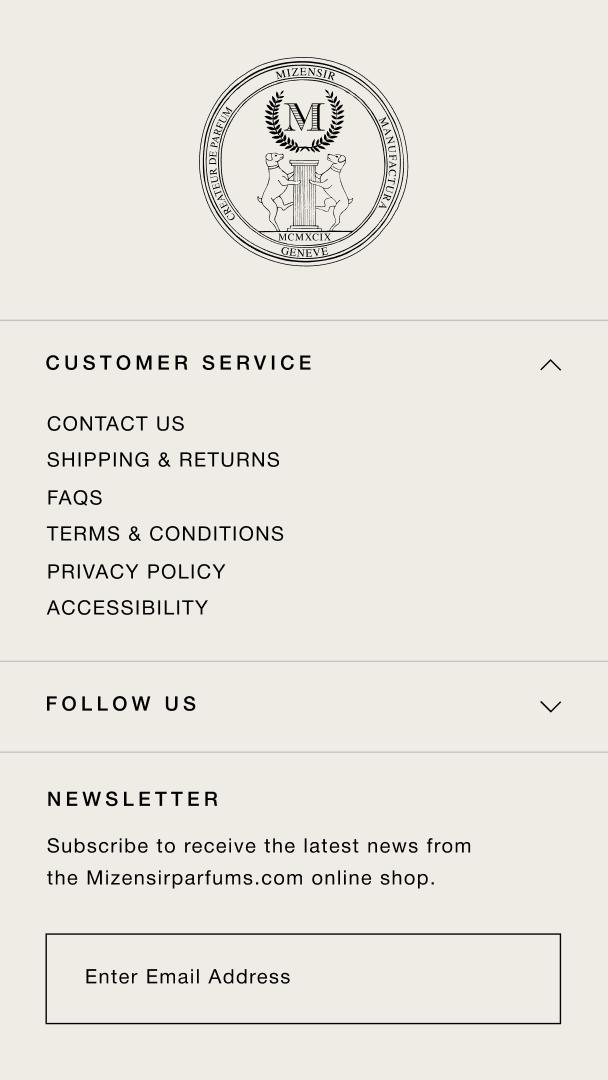The width and height of the screenshot is (608, 1080).
Task: Collapse the Customer Service section
Action: tap(550, 365)
